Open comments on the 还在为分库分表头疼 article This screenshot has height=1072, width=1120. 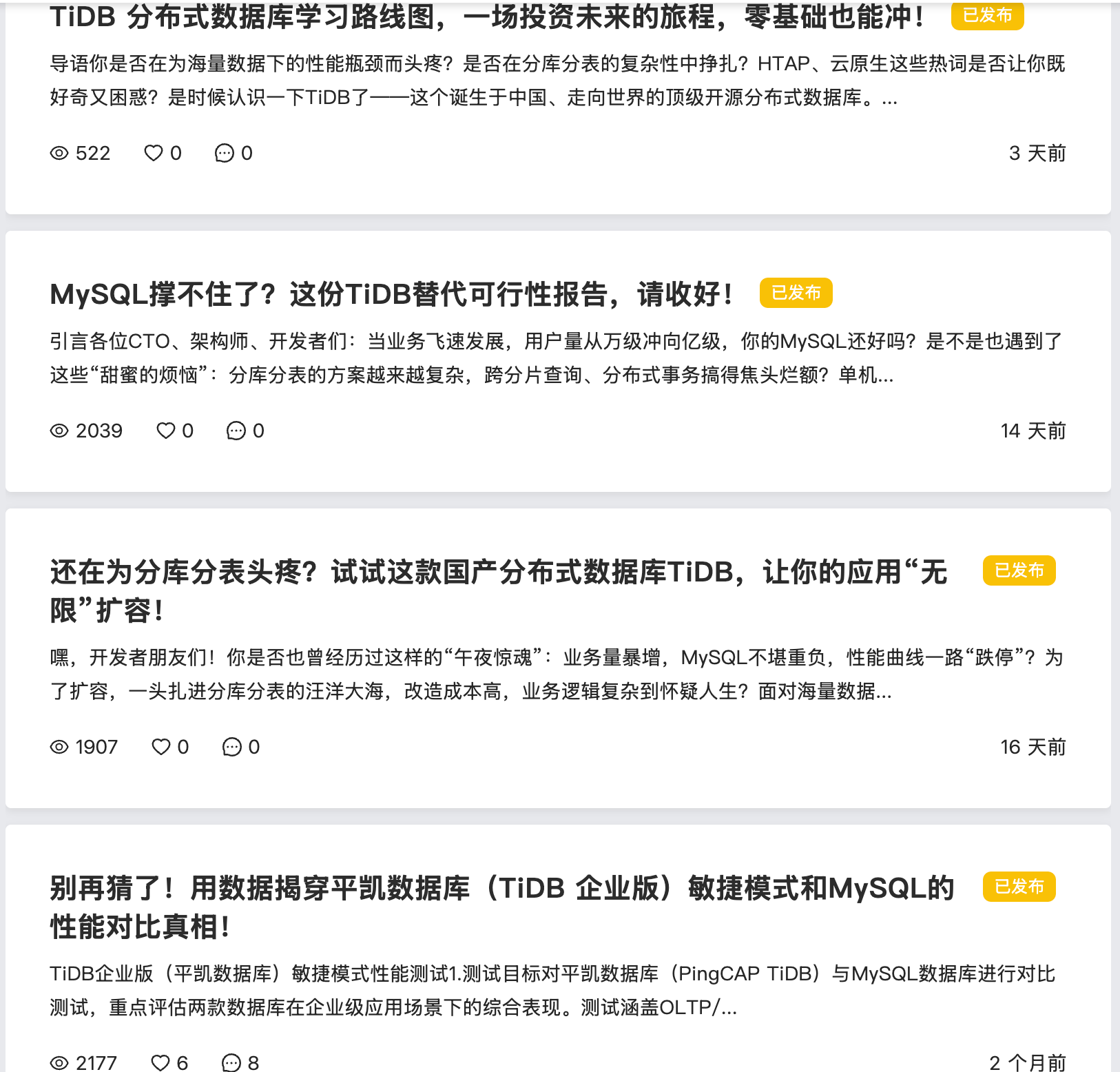[232, 748]
